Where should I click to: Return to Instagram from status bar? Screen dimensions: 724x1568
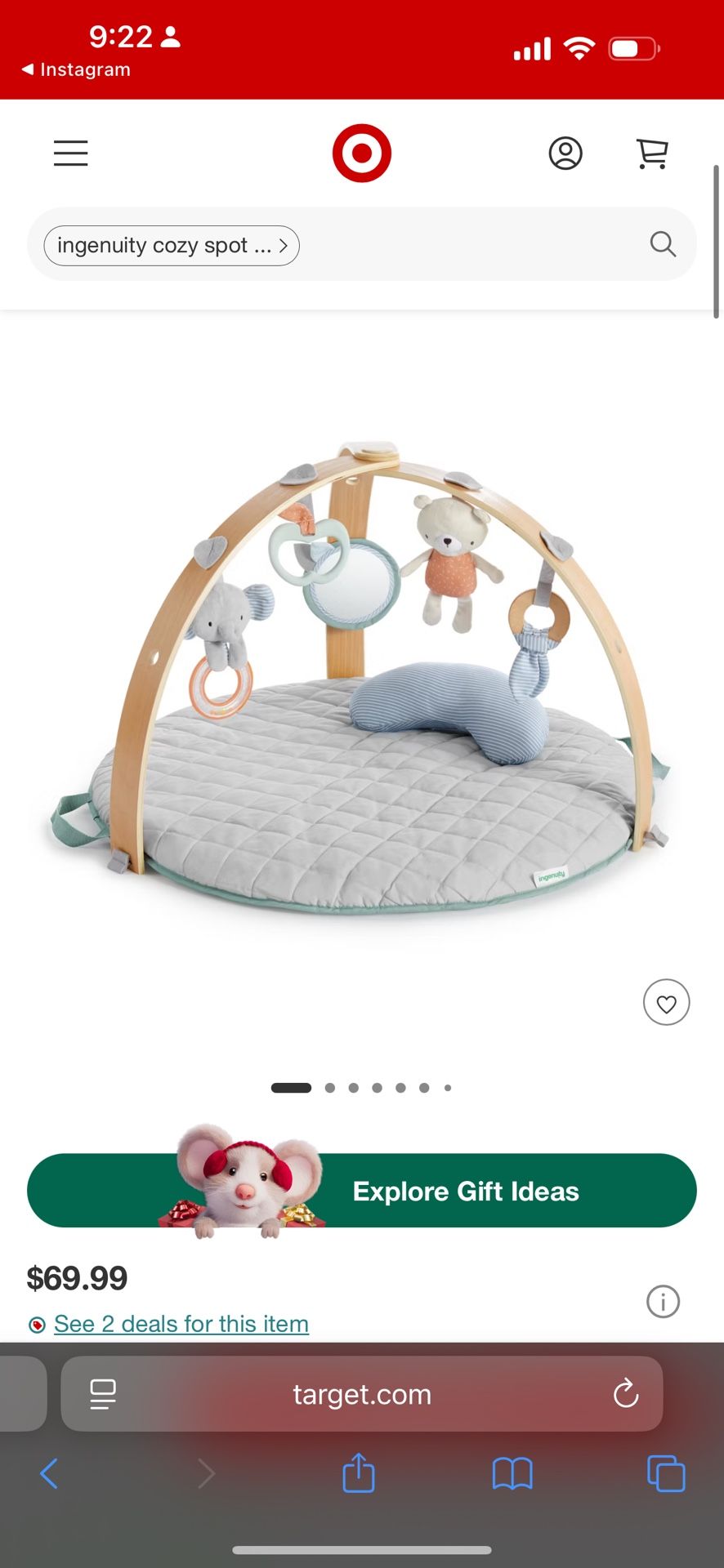tap(76, 70)
